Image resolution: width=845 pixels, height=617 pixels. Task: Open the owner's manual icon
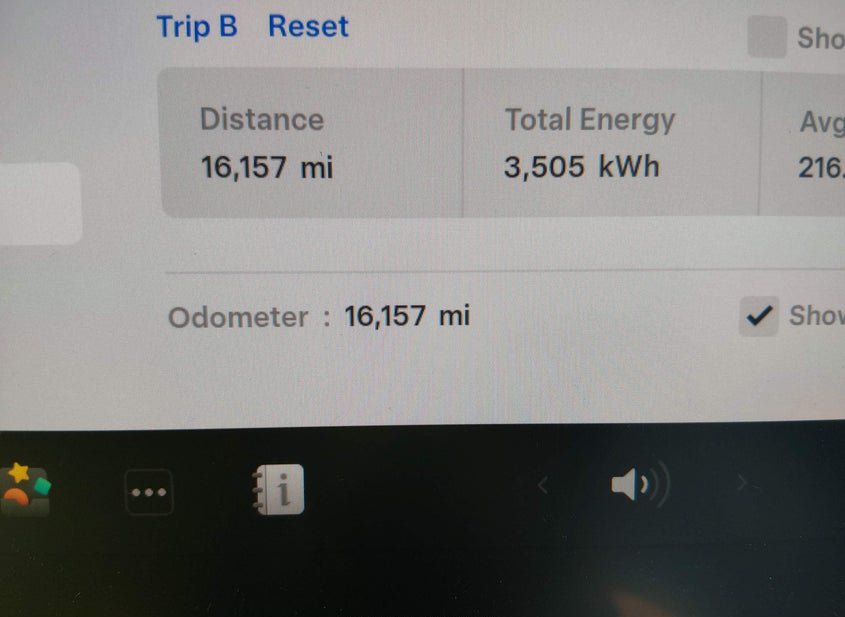(x=278, y=490)
